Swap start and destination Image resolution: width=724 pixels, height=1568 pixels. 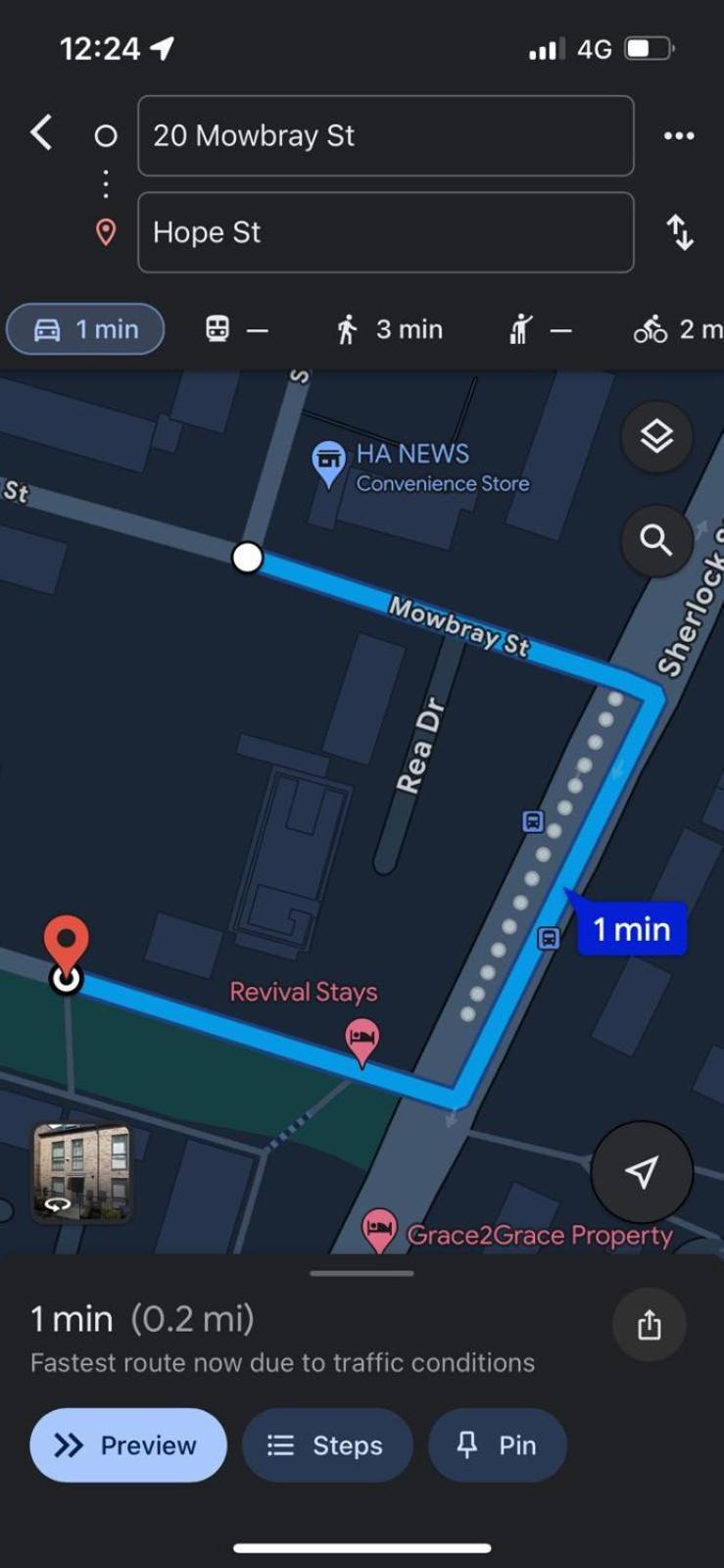pyautogui.click(x=680, y=232)
